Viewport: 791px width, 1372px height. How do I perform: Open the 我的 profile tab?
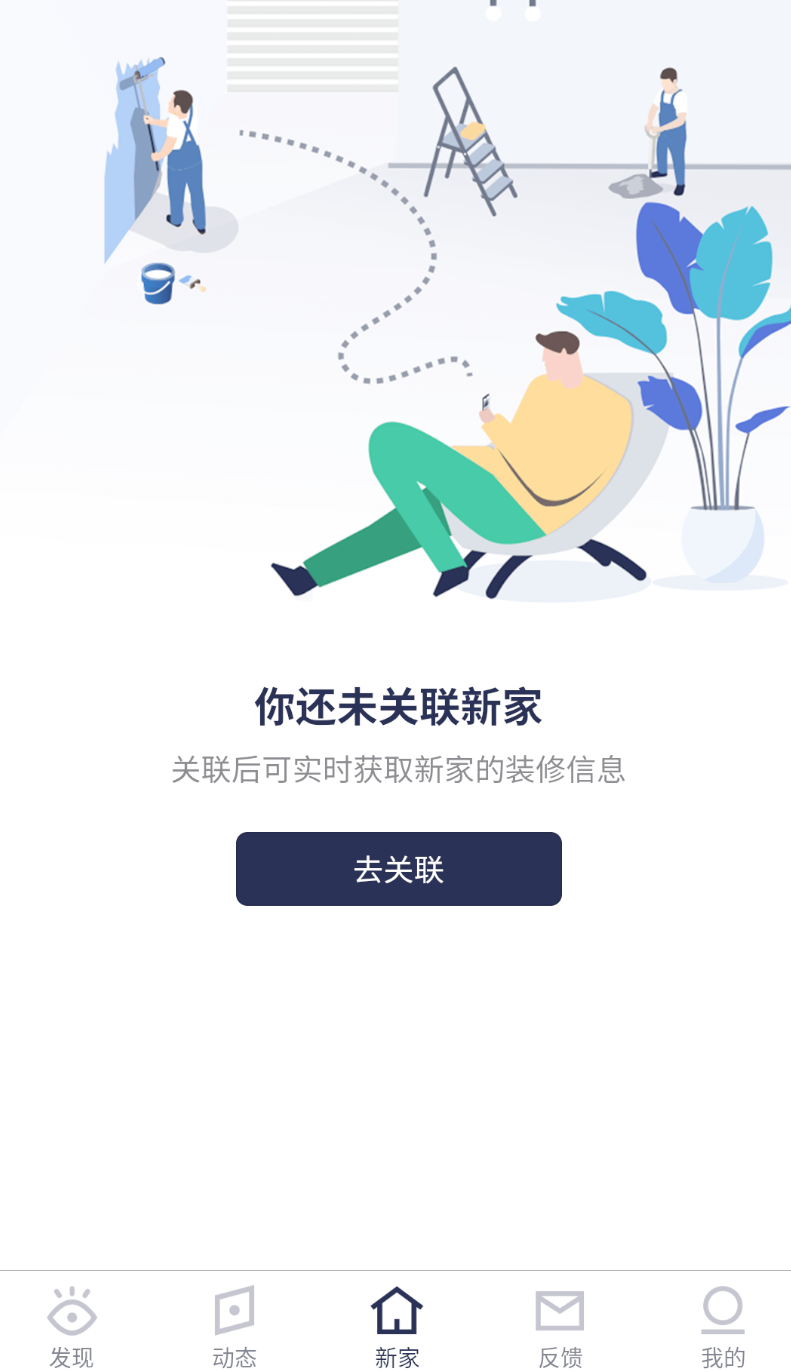723,1326
